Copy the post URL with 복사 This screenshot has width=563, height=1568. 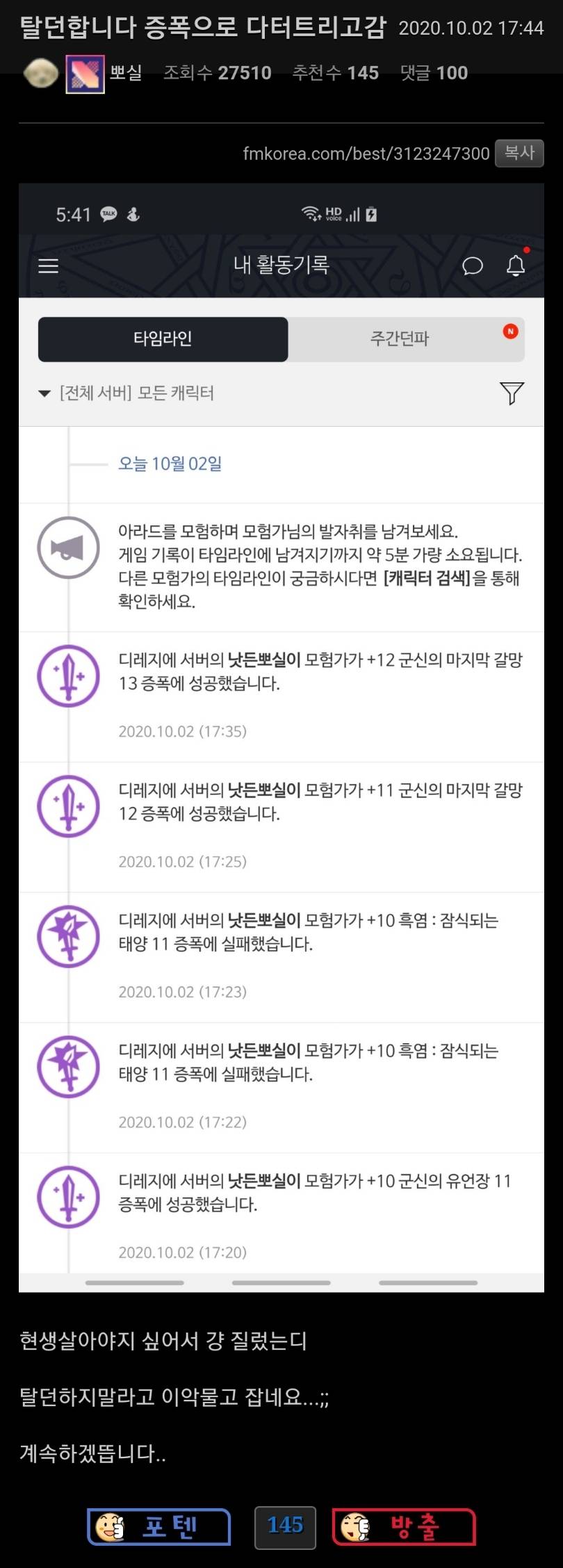click(519, 153)
